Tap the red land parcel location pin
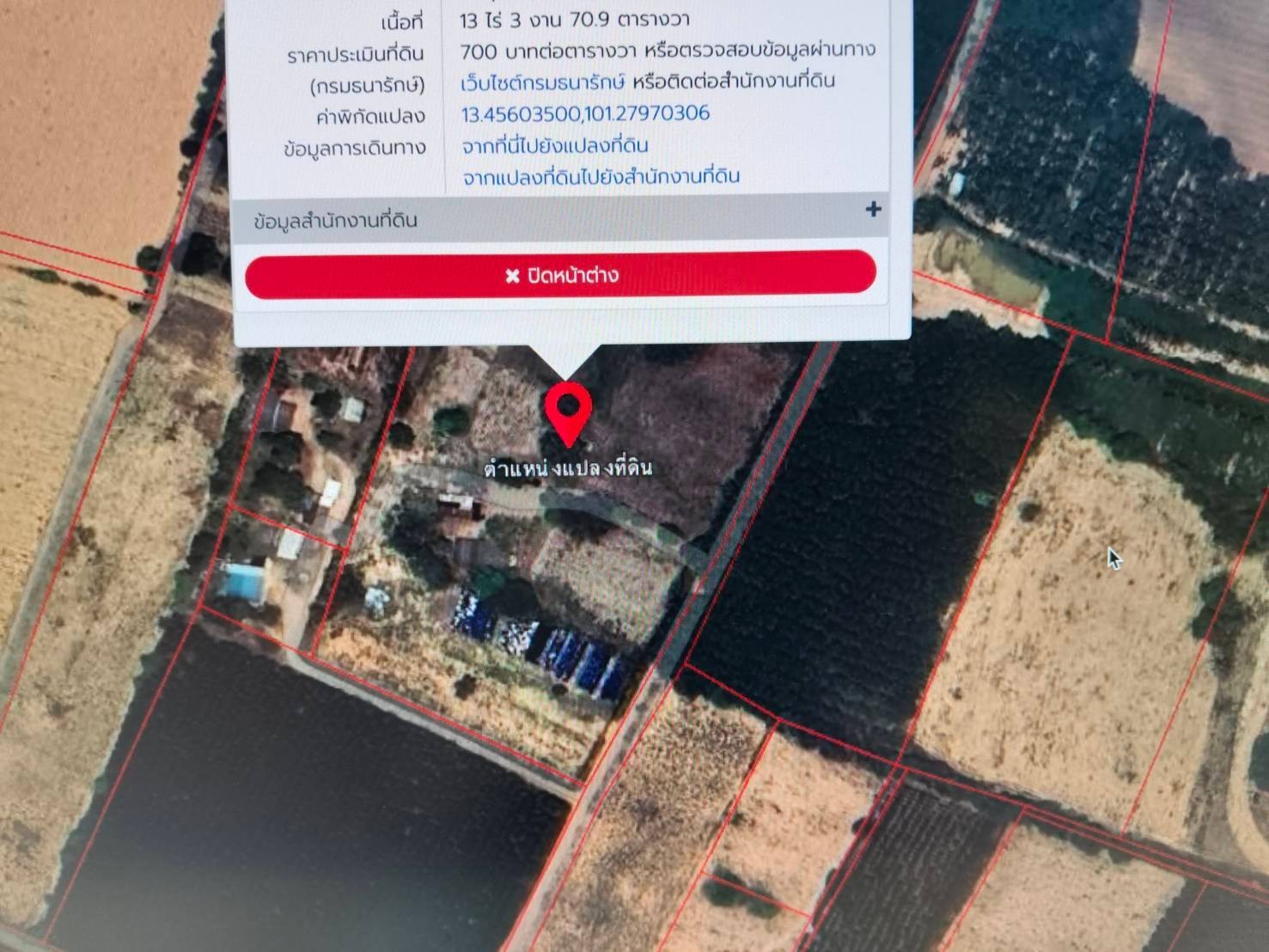Screen dimensions: 1269x952 coord(568,412)
